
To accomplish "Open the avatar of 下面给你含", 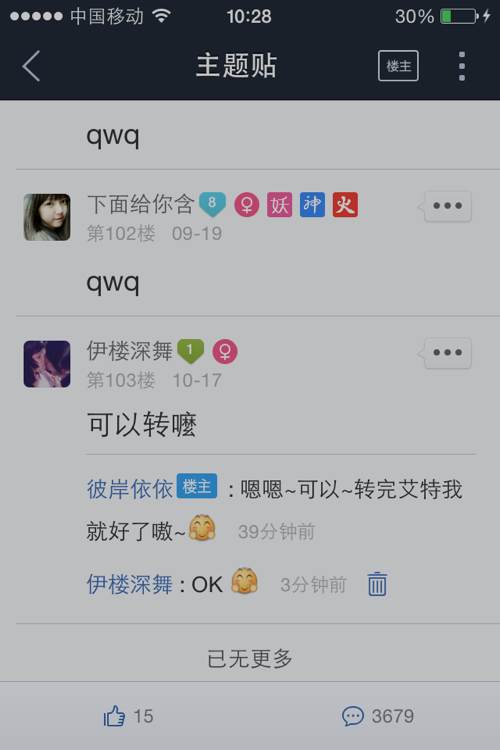I will (x=47, y=217).
